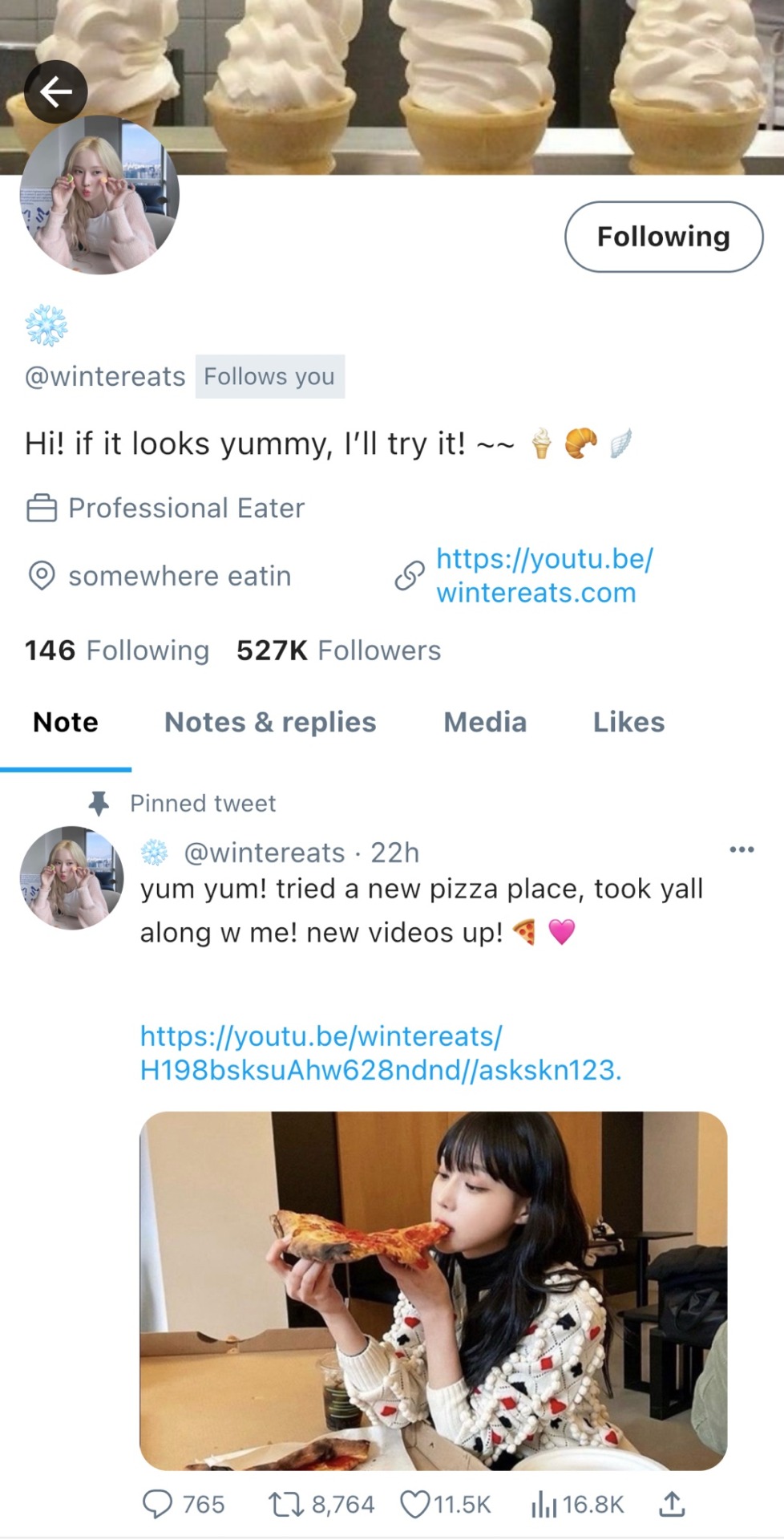Switch to the Notes & replies tab
This screenshot has height=1540, width=784.
270,723
